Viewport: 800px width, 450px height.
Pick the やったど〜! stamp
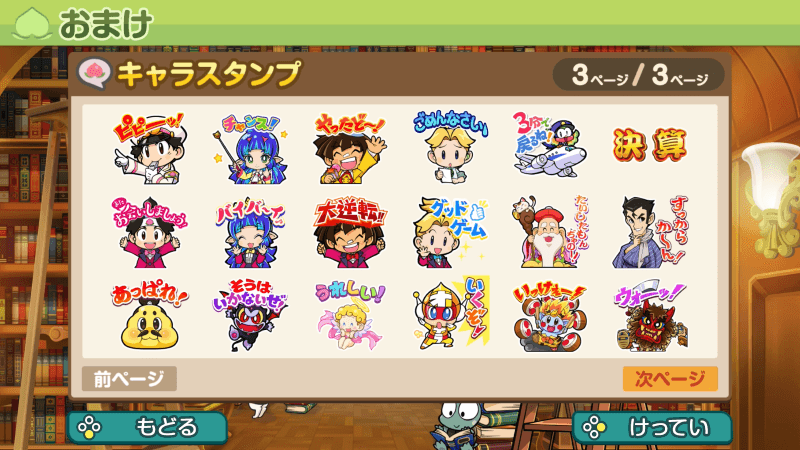(350, 145)
